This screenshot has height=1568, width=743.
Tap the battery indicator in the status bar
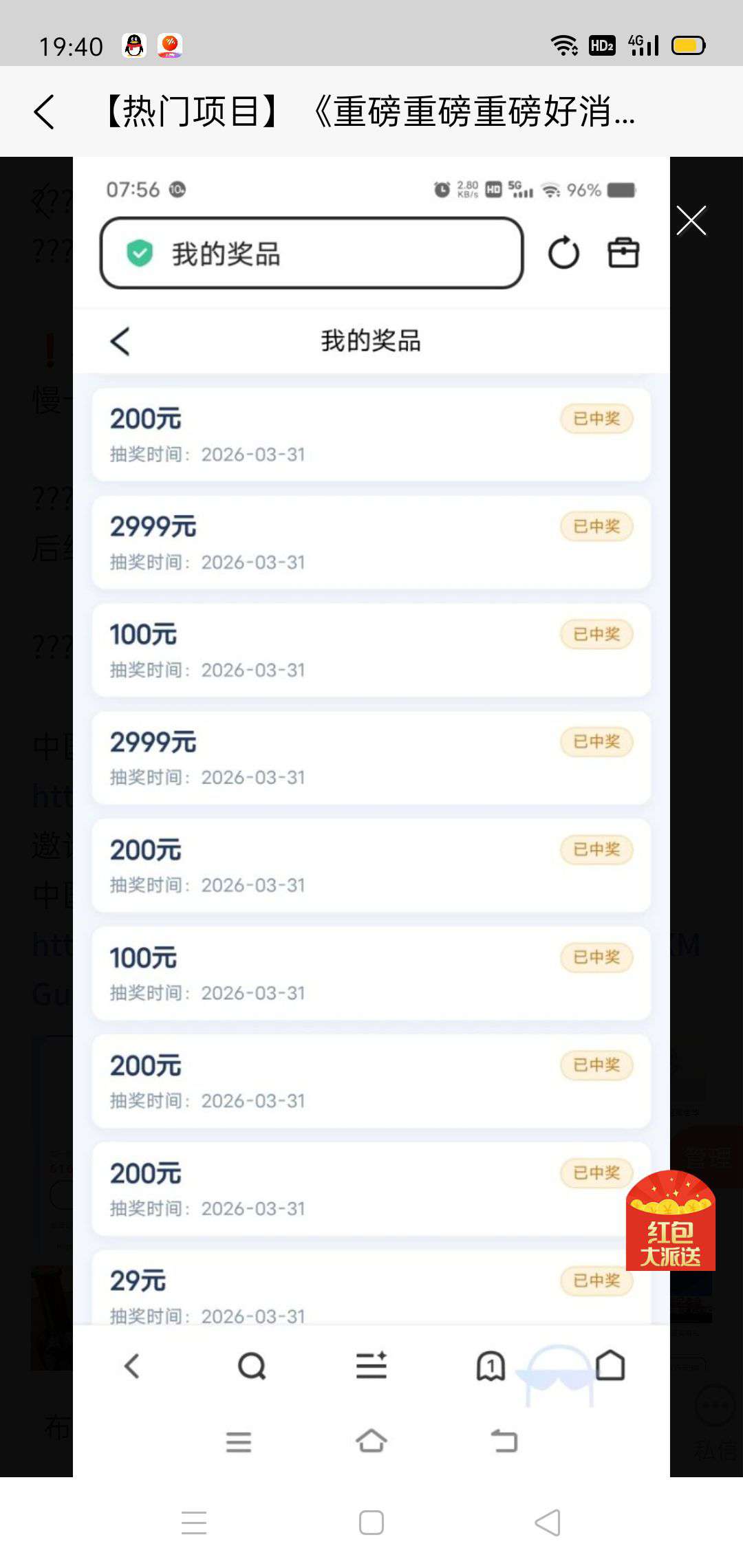point(689,44)
